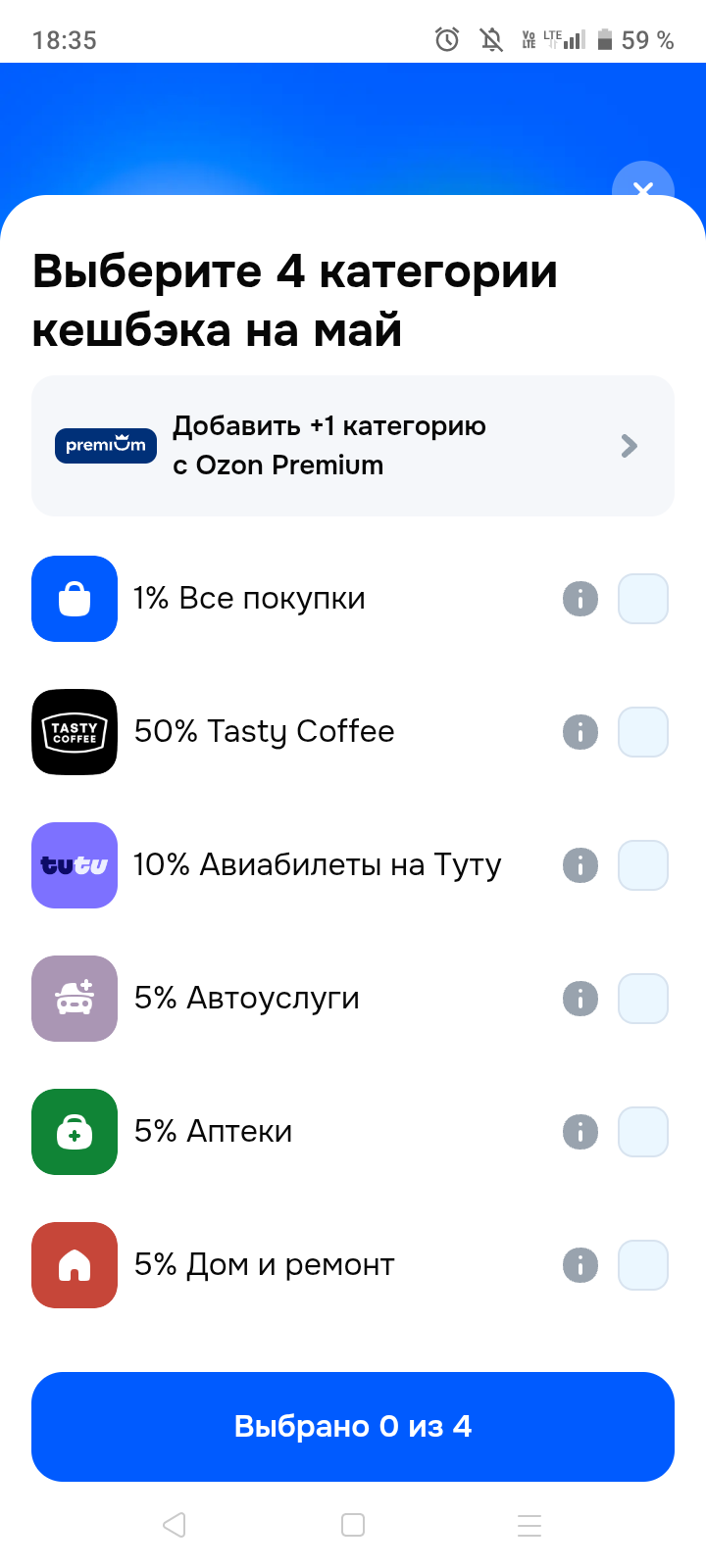
Task: Select the 5% Дом и ремонт checkbox
Action: pyautogui.click(x=643, y=1265)
